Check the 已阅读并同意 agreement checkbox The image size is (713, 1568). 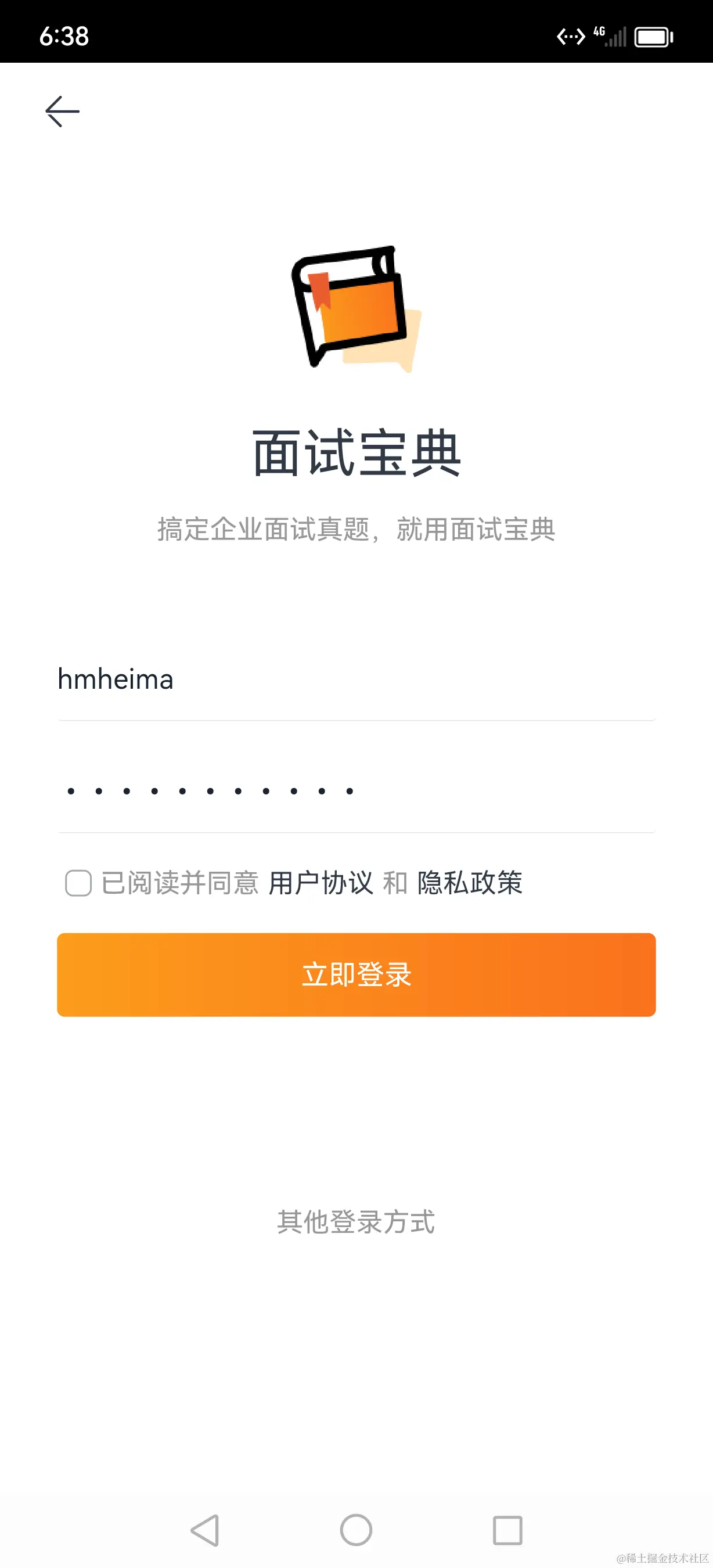coord(78,883)
